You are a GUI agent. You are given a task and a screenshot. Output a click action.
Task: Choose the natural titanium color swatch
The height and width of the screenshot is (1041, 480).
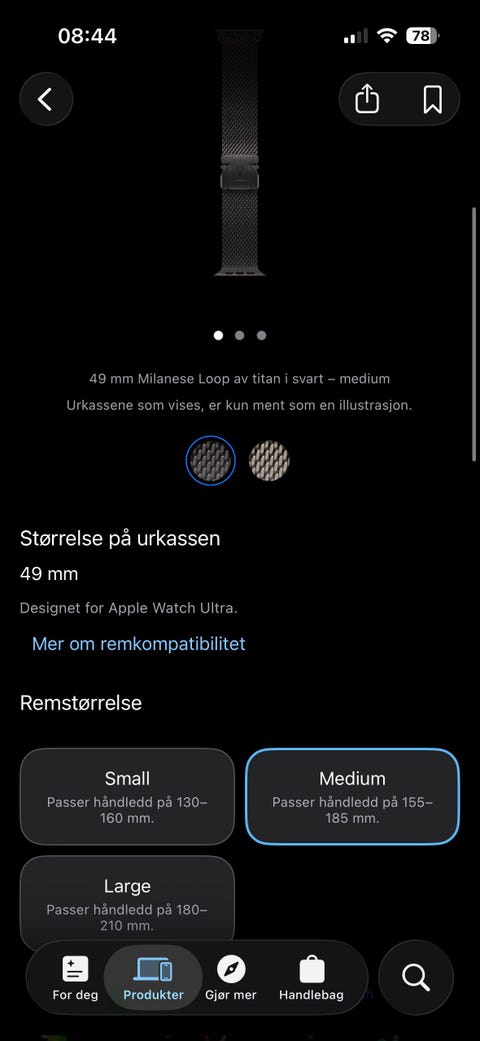pos(269,460)
